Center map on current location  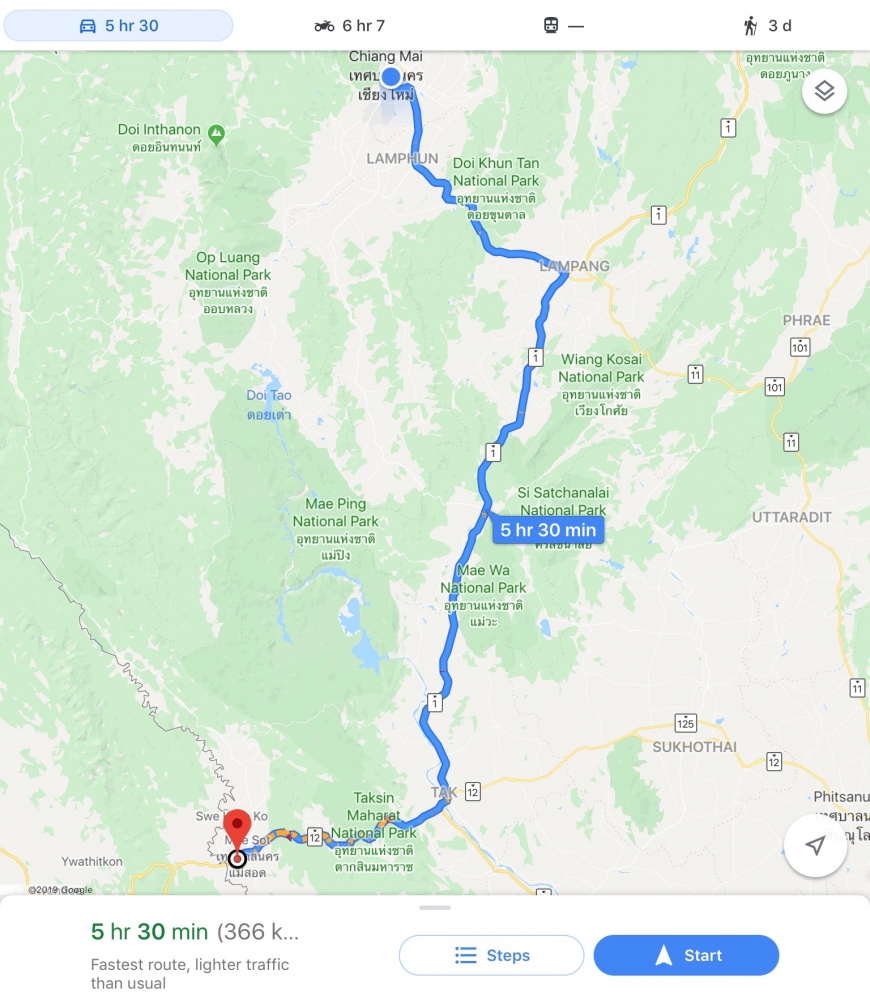pos(815,846)
